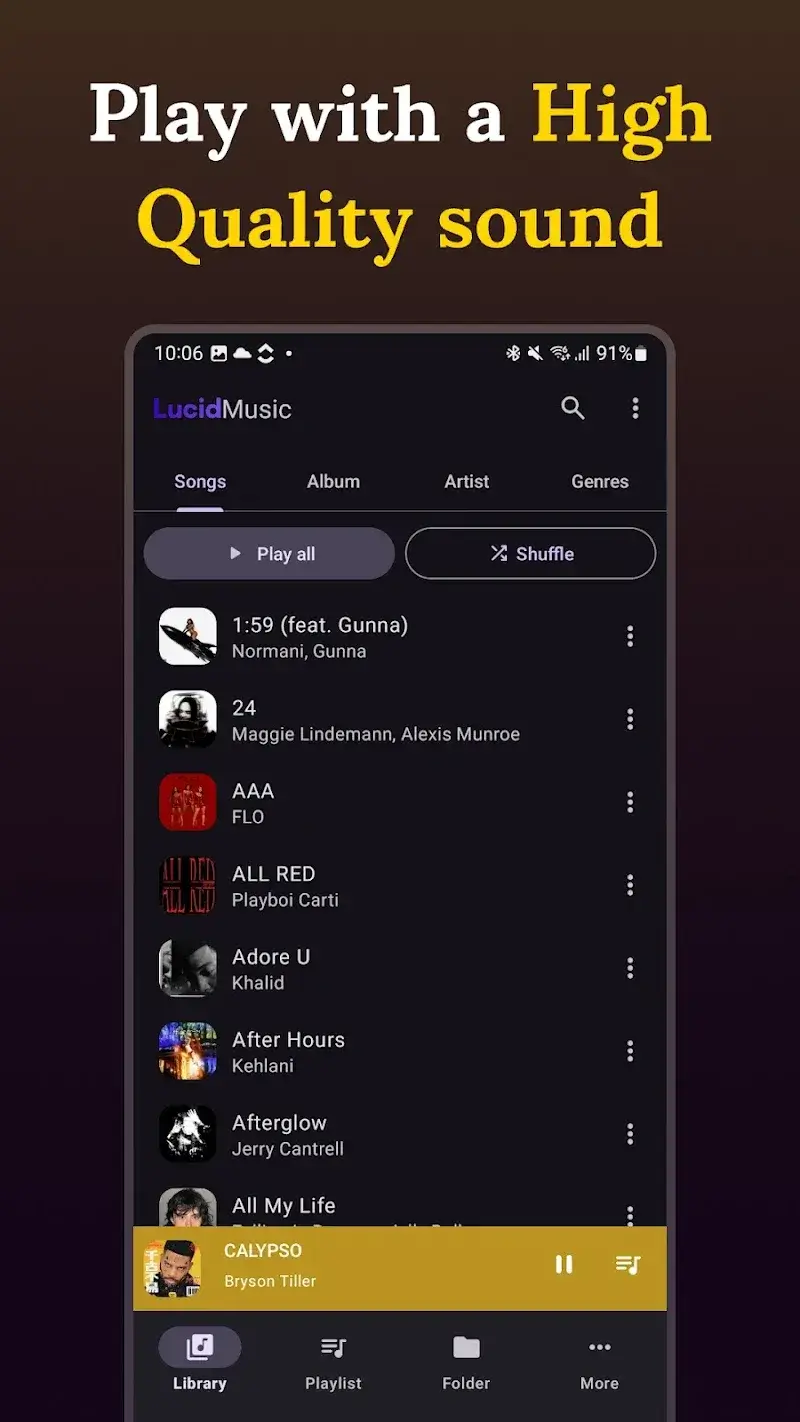The image size is (800, 1422).
Task: Open options menu for ALL RED
Action: click(x=630, y=885)
